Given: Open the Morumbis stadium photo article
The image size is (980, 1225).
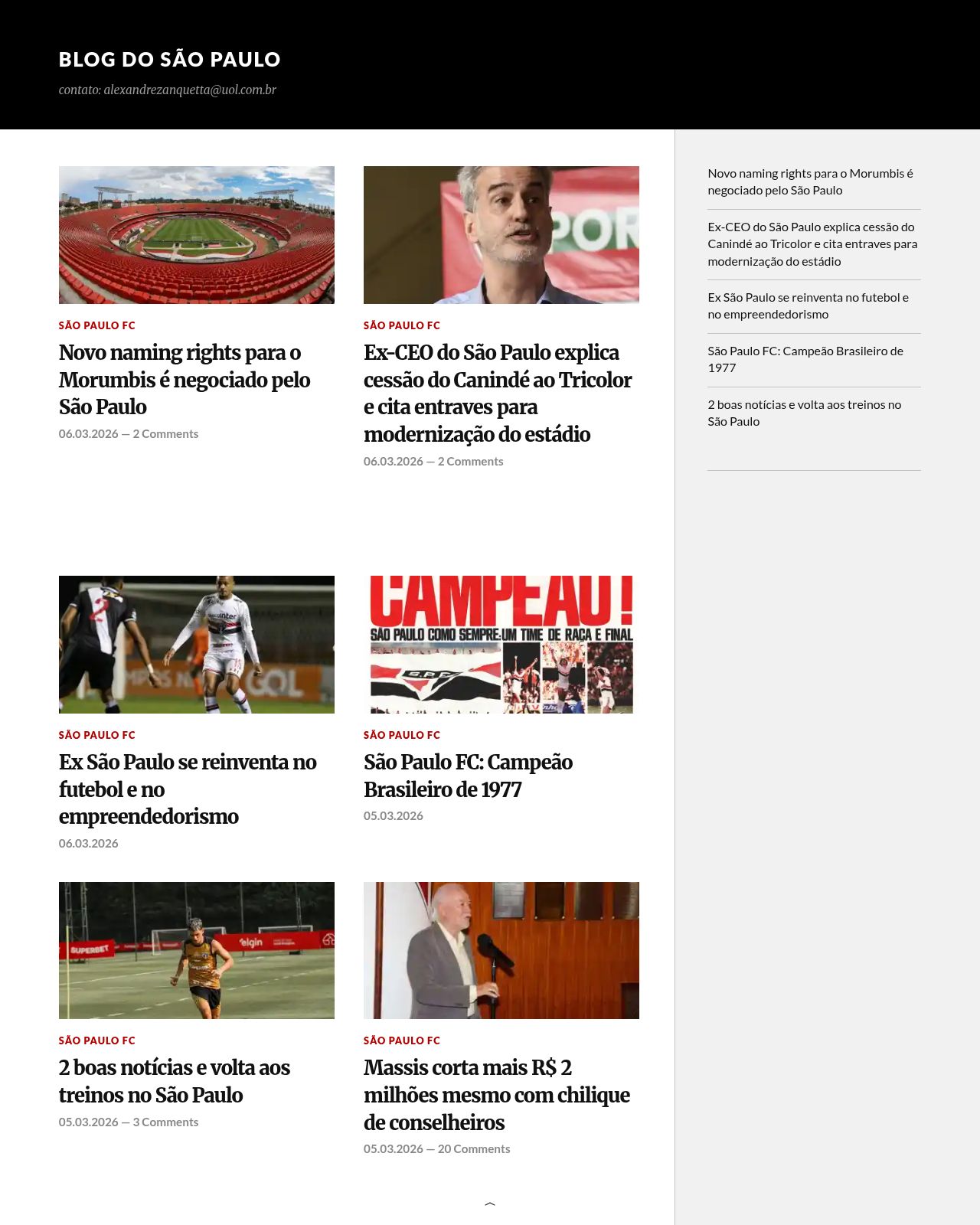Looking at the screenshot, I should 196,234.
